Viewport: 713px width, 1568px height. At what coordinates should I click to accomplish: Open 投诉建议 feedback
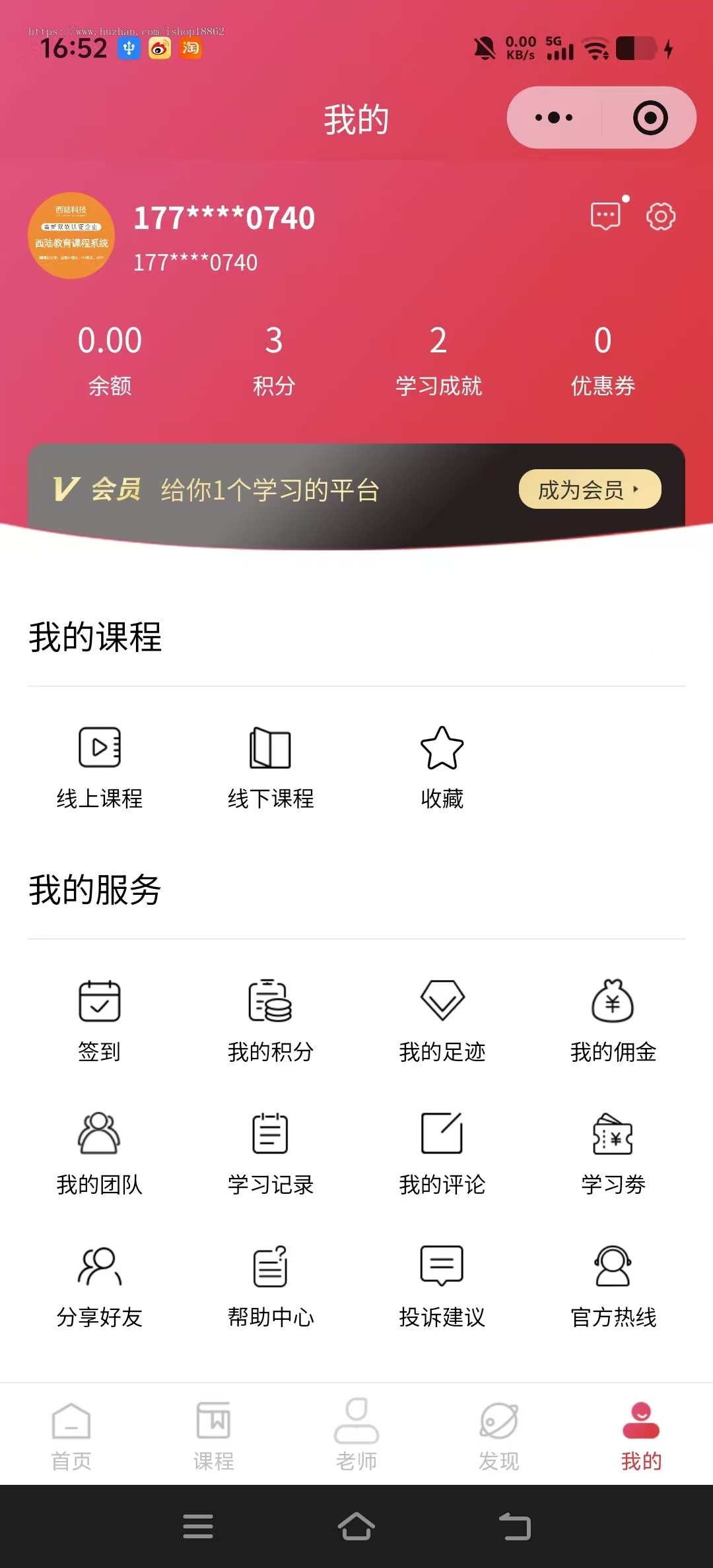(442, 1284)
